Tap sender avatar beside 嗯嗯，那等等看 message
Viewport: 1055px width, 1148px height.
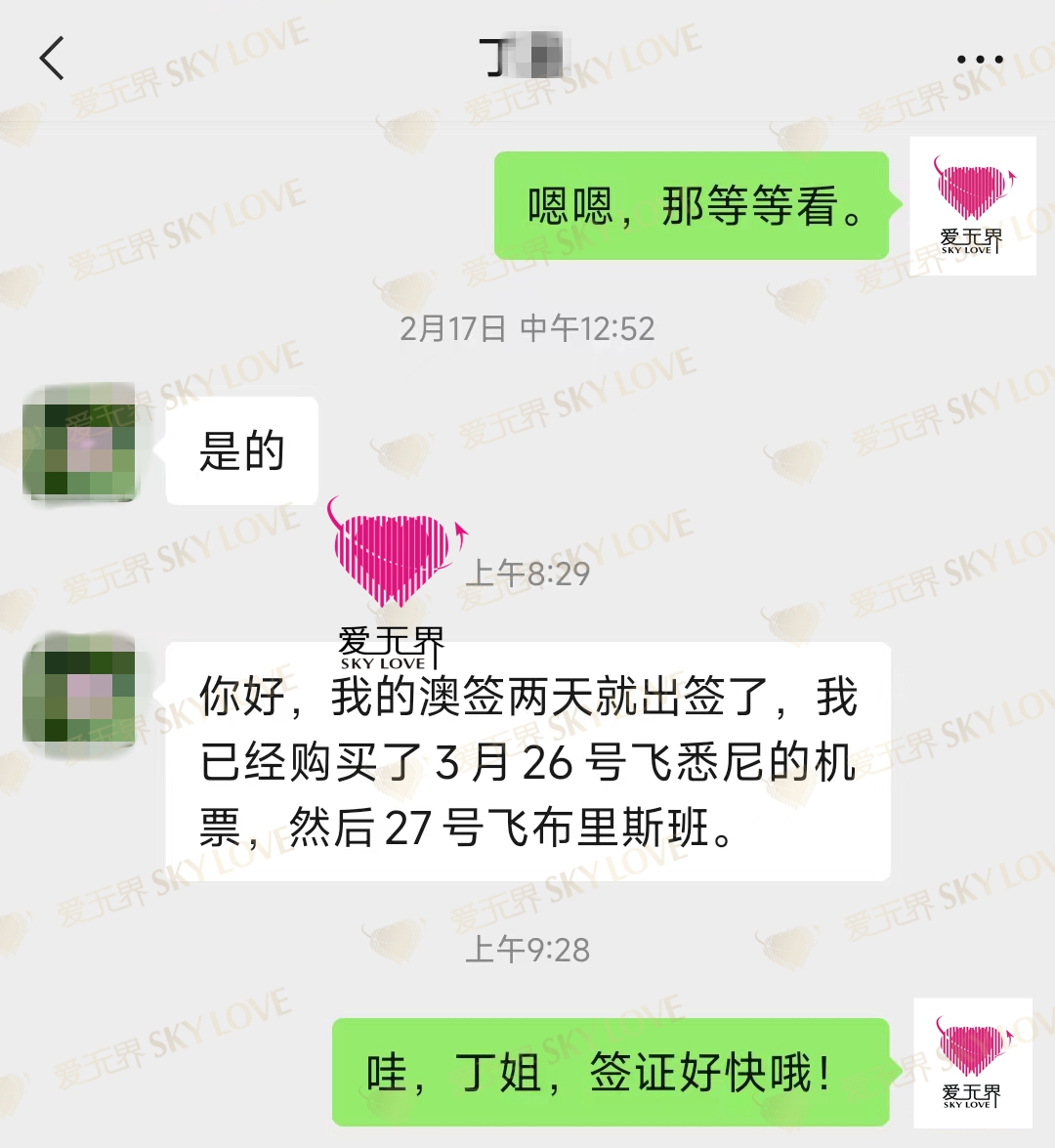(x=972, y=206)
